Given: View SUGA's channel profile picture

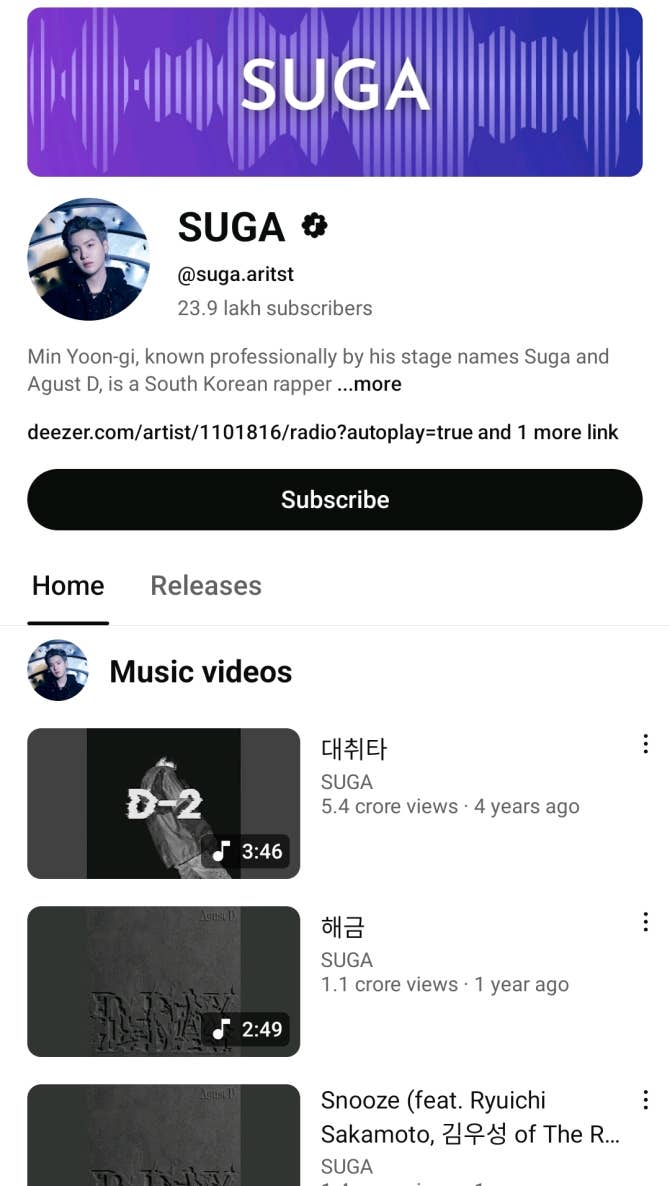Looking at the screenshot, I should pos(88,259).
